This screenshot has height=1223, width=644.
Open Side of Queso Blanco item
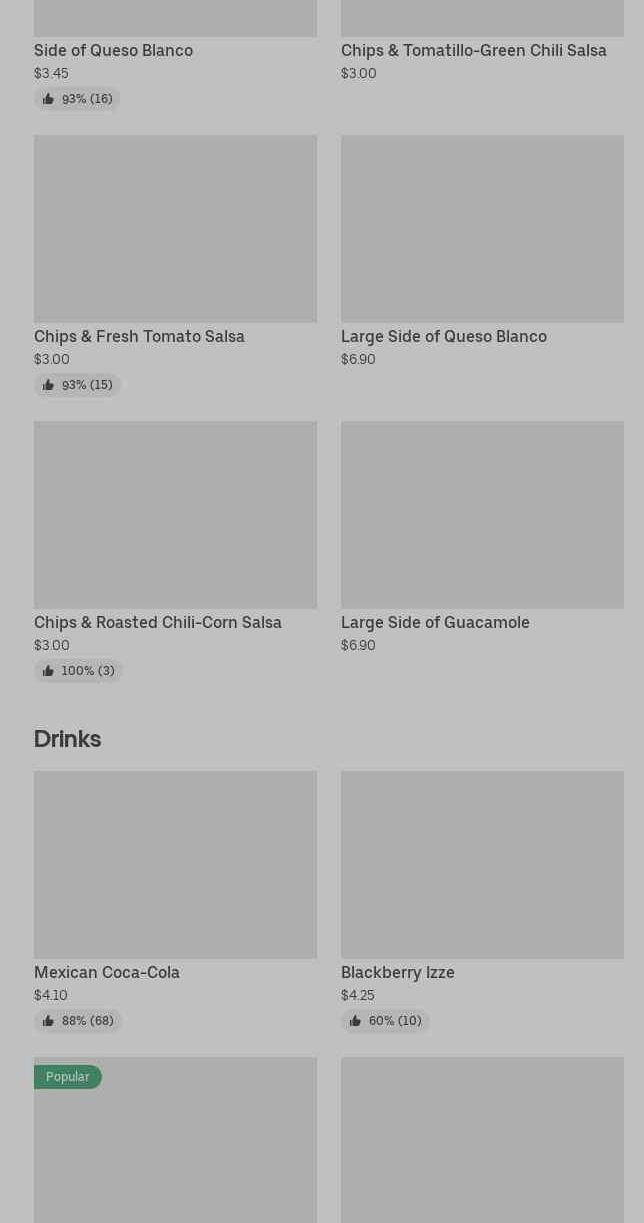[x=113, y=50]
